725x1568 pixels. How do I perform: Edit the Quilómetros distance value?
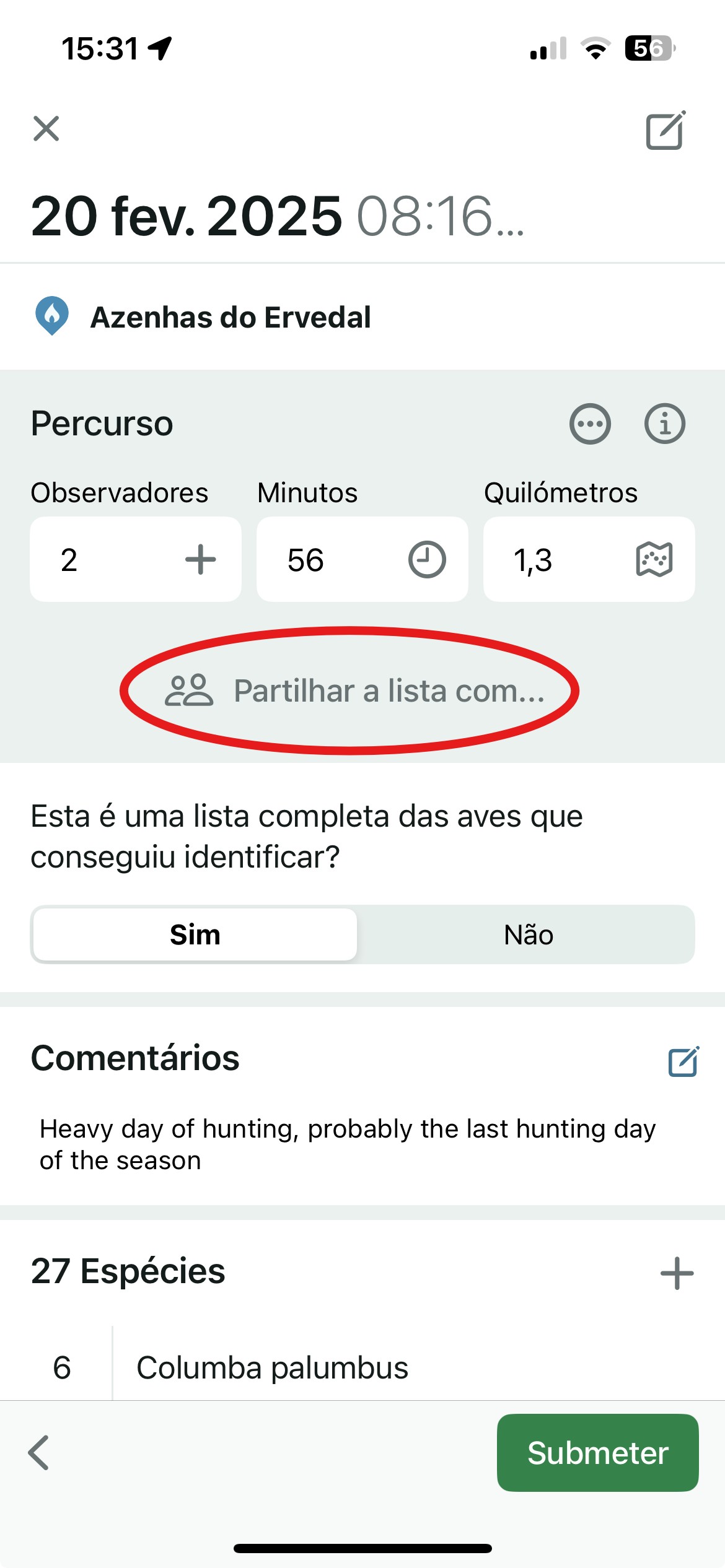[x=545, y=560]
